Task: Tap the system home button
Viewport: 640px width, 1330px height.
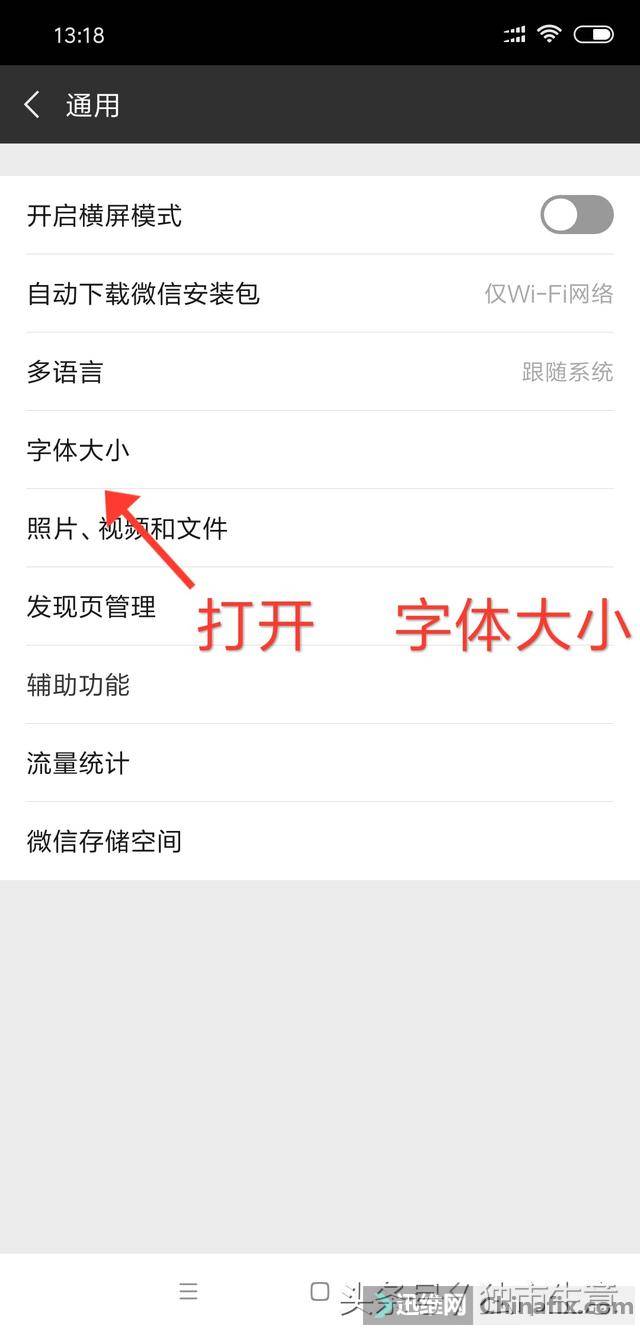Action: point(320,1292)
